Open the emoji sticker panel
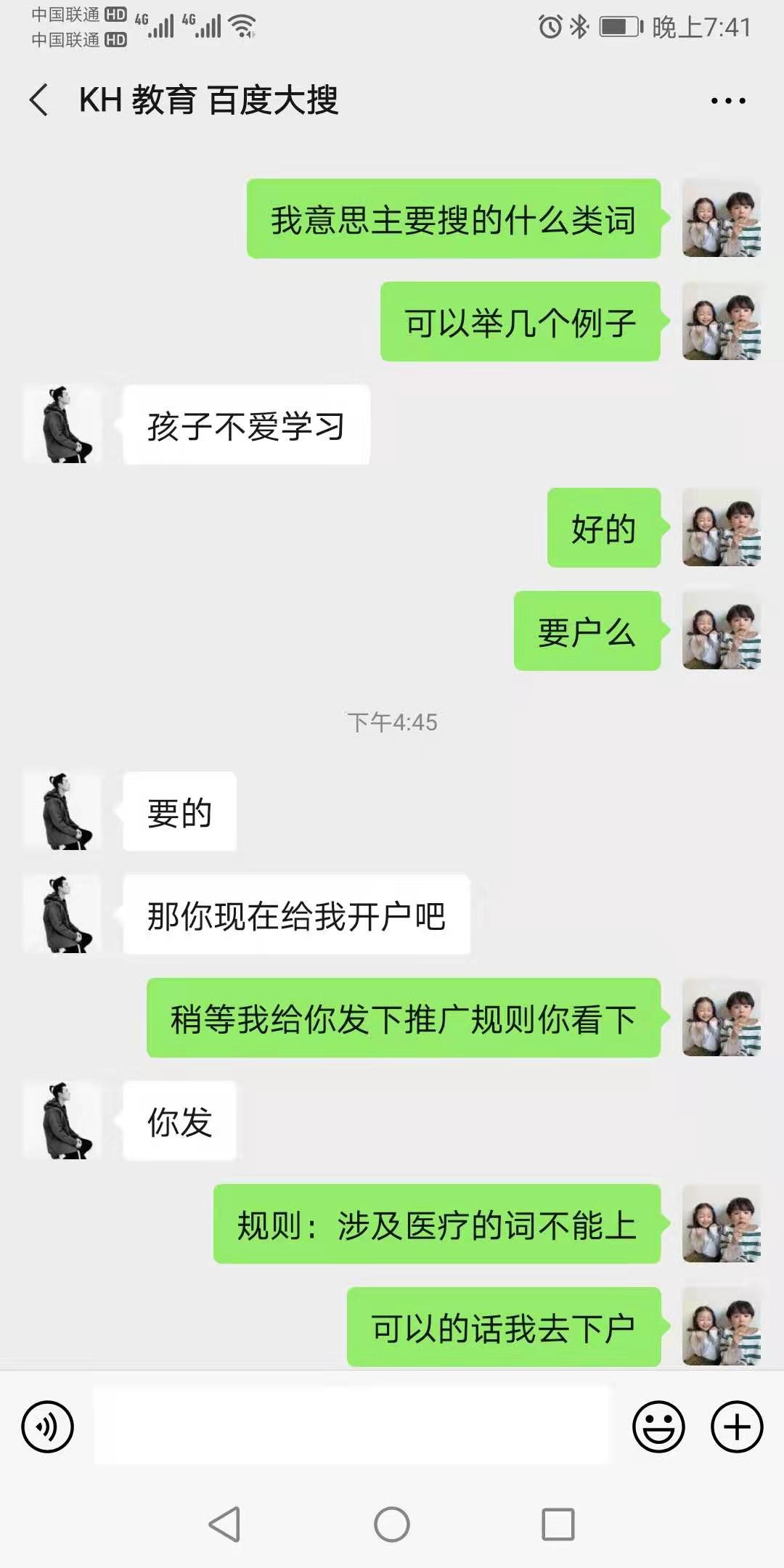Screen dimensions: 784x1568 (658, 1426)
